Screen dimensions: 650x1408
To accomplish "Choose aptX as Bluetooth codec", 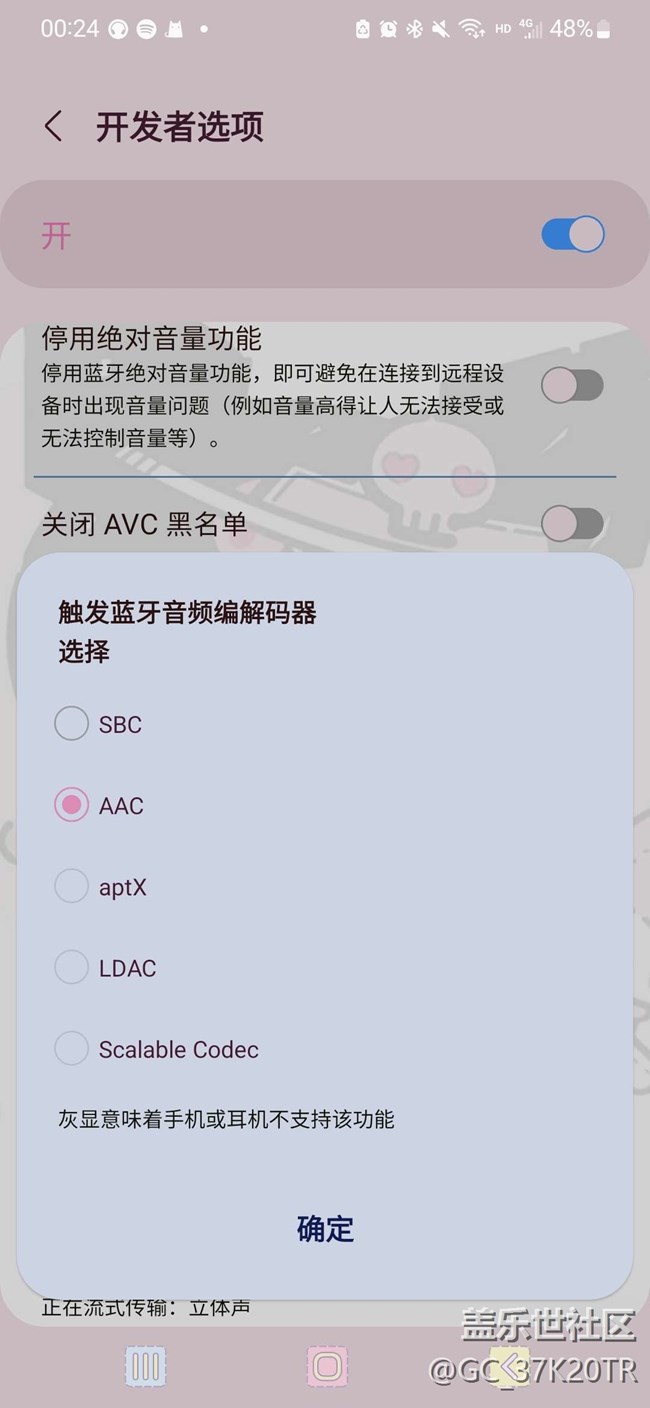I will tap(72, 886).
